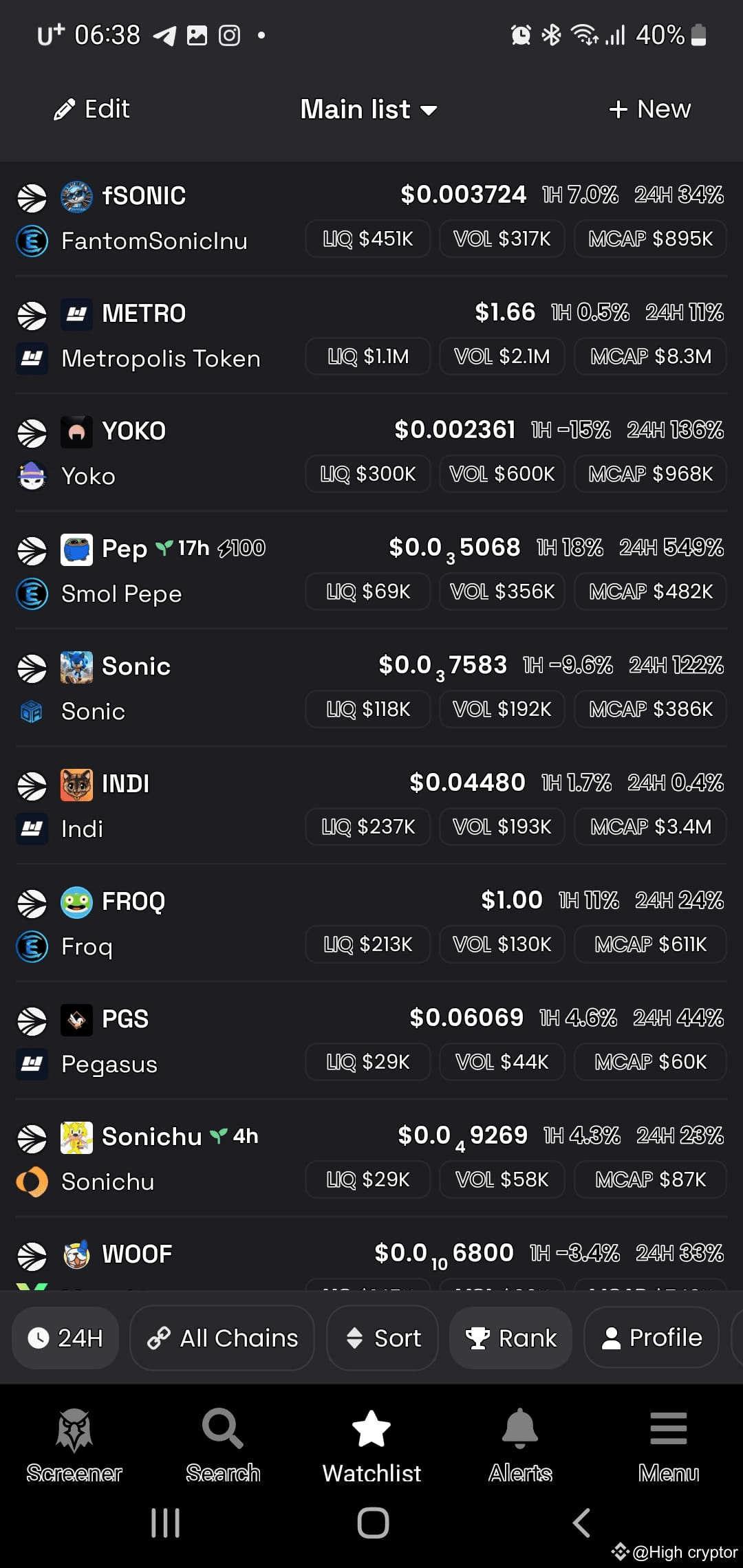Open the Alerts tab label

[519, 1472]
